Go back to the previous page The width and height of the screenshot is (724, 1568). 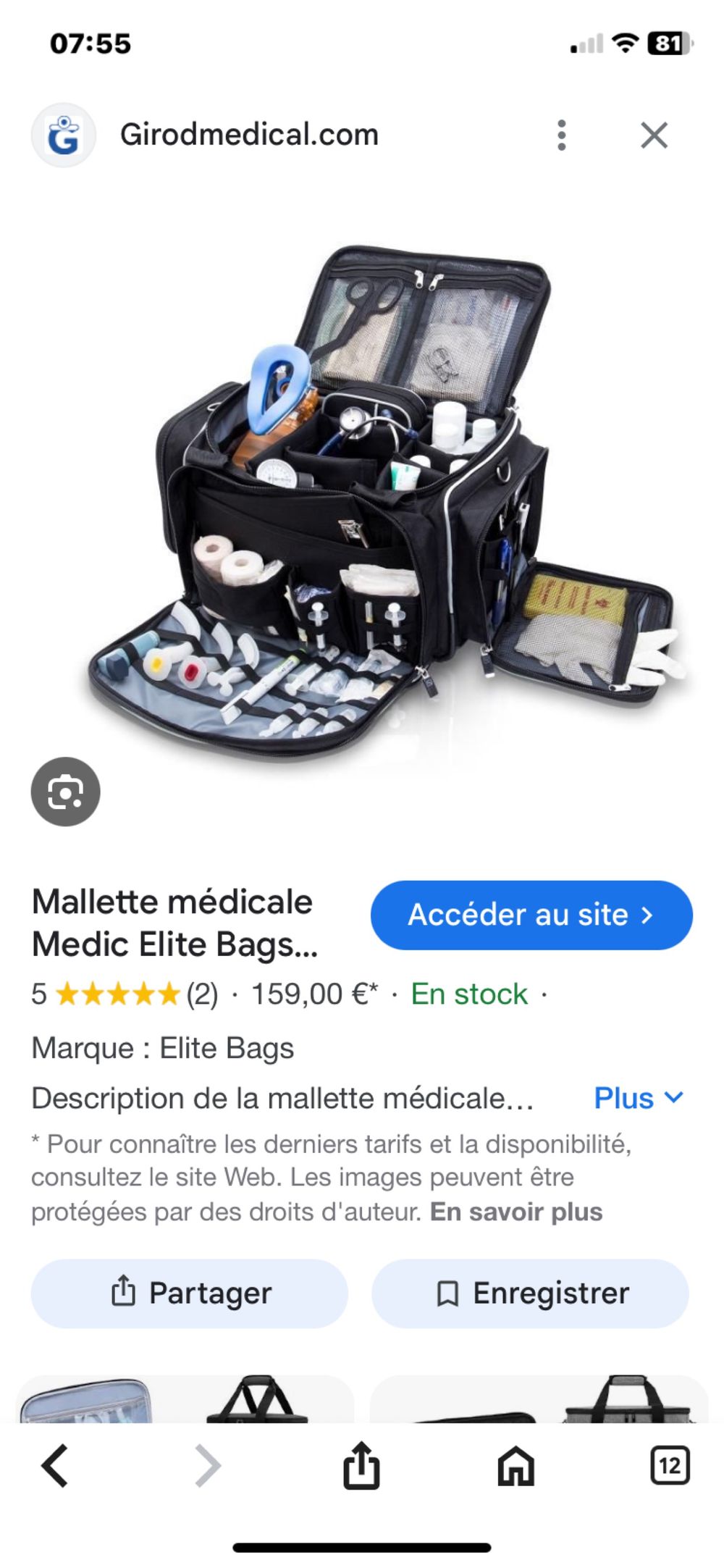click(x=55, y=1465)
